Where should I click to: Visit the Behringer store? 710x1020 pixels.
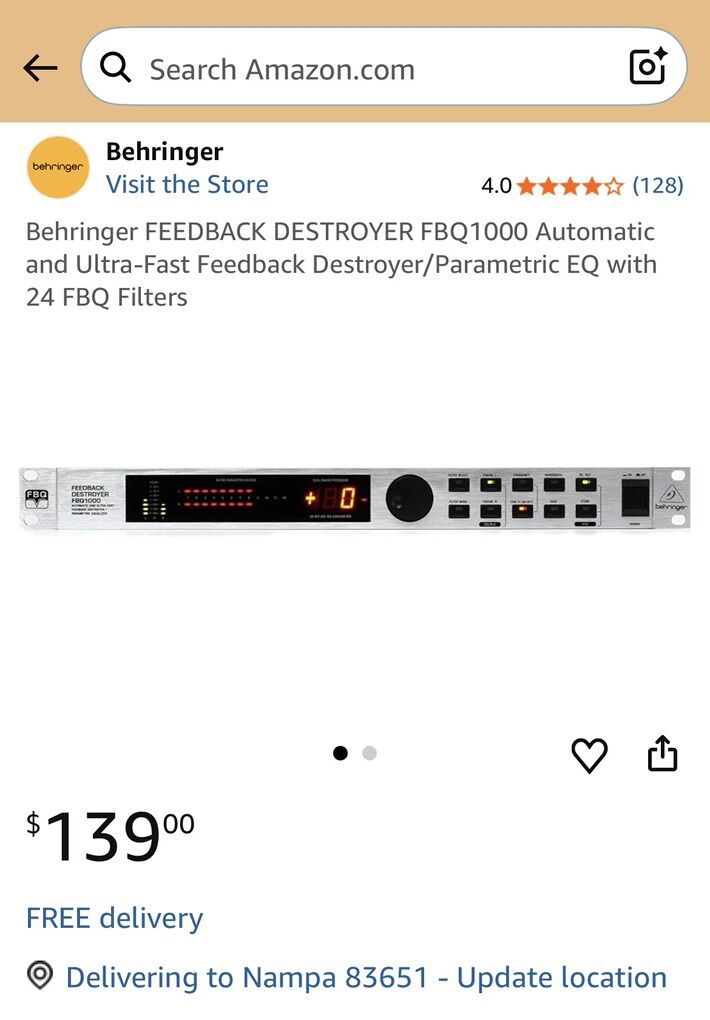(x=187, y=185)
